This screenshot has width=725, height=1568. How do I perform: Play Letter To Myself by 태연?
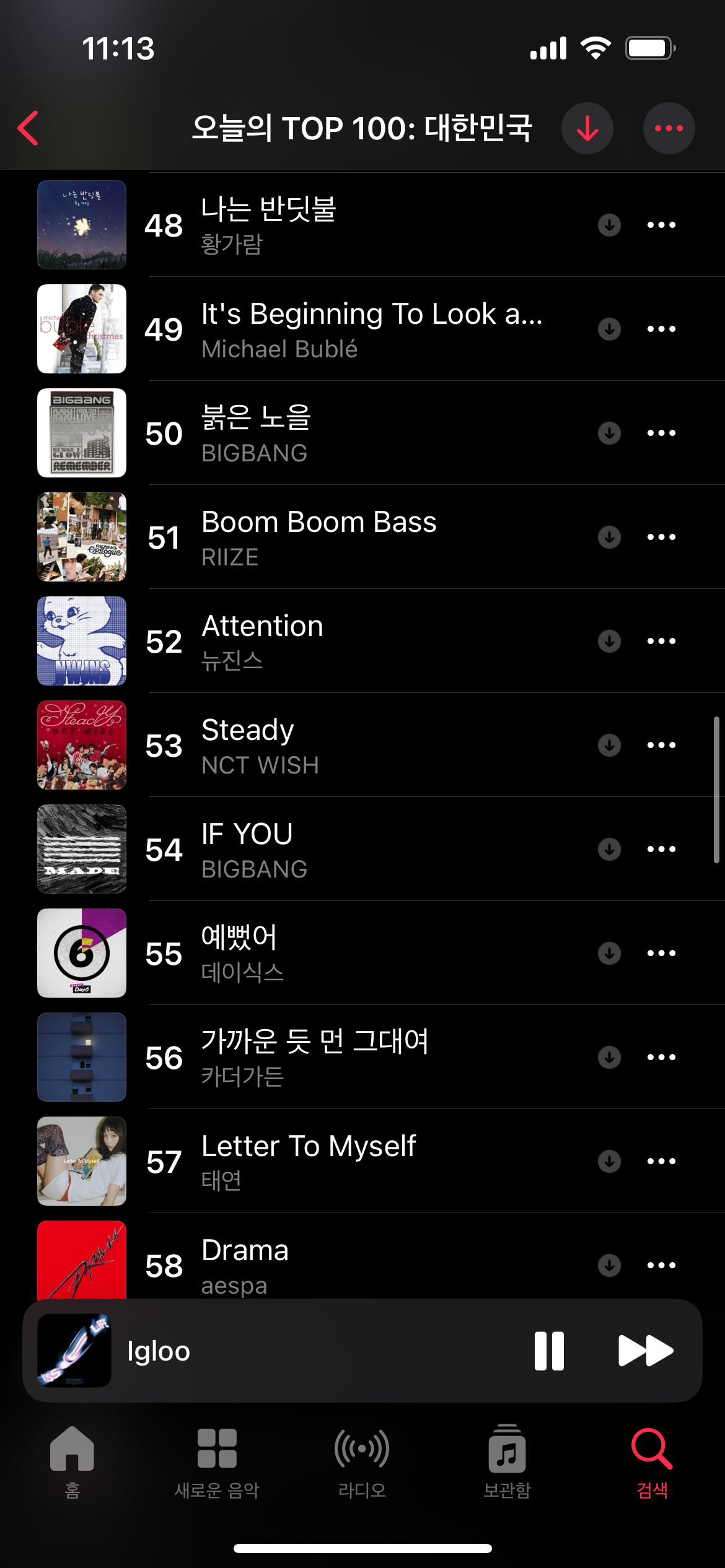(x=309, y=1161)
